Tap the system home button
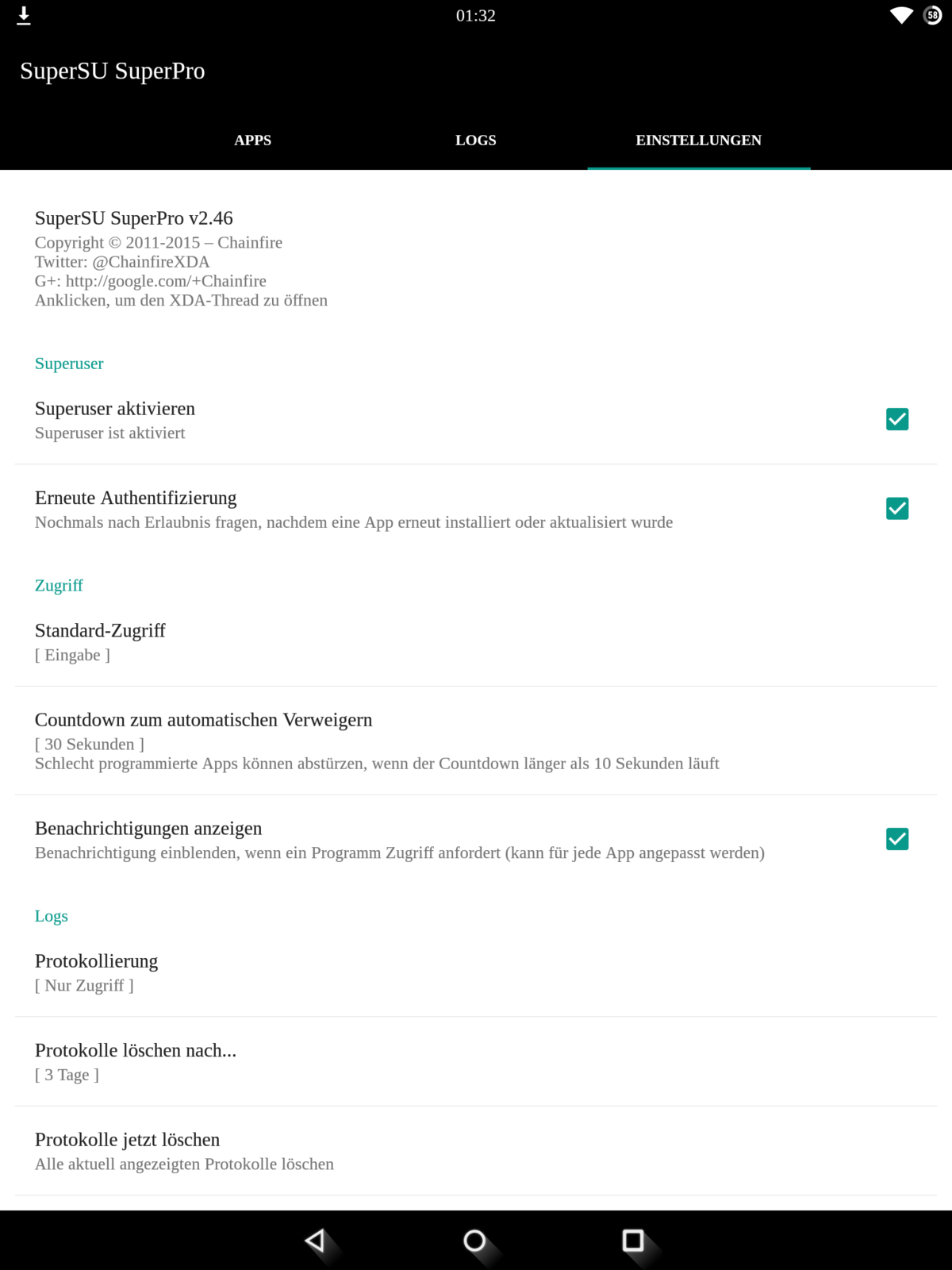 click(x=474, y=1240)
